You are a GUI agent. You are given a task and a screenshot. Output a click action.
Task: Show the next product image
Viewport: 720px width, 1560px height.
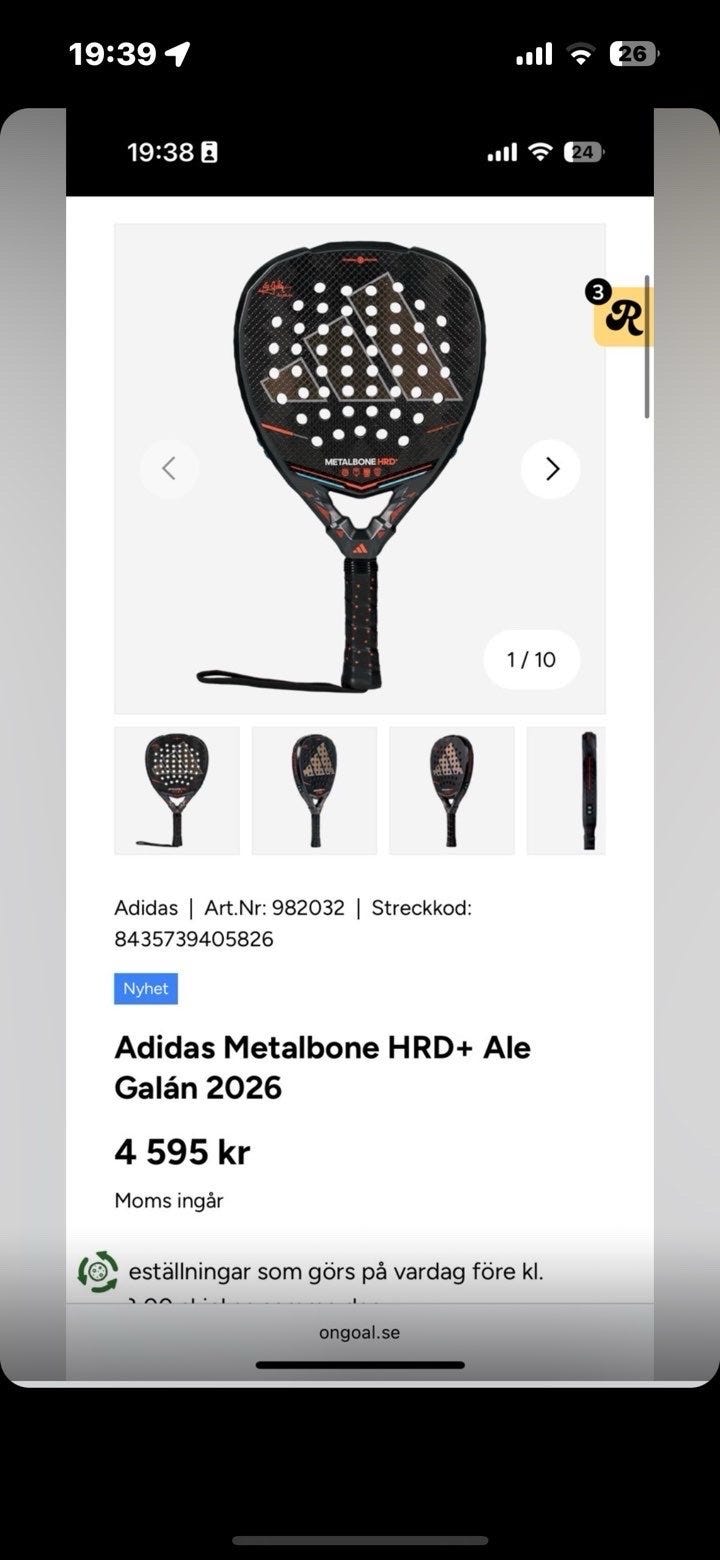coord(550,469)
